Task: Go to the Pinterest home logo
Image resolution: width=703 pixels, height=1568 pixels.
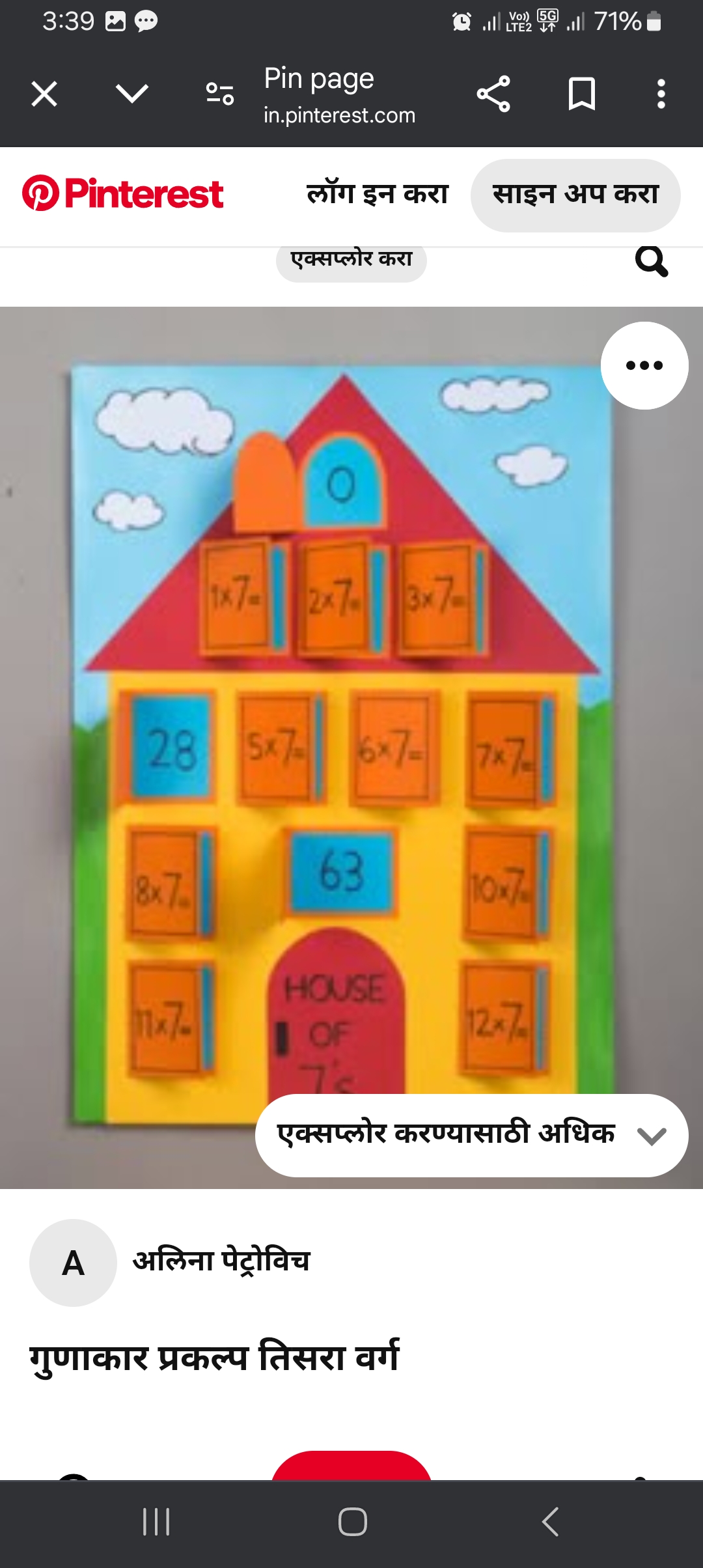Action: click(123, 193)
